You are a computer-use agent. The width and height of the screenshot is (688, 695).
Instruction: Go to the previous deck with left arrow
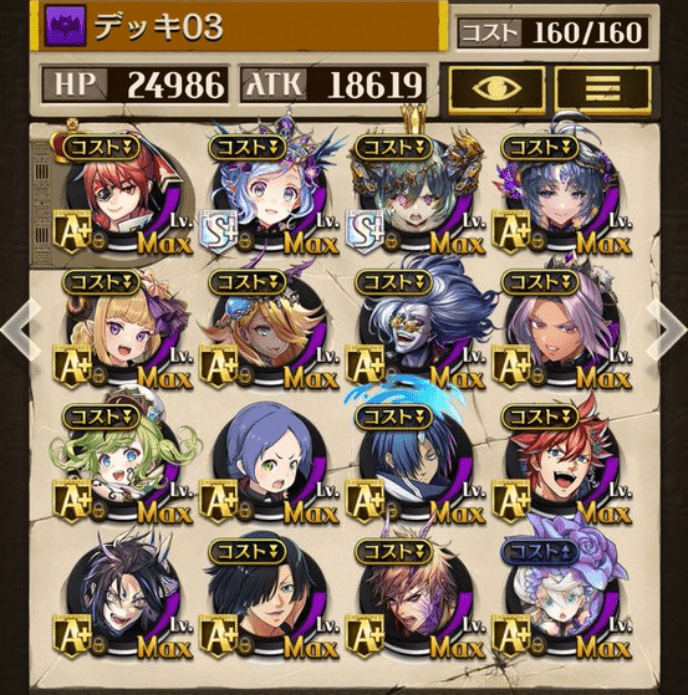(x=19, y=327)
